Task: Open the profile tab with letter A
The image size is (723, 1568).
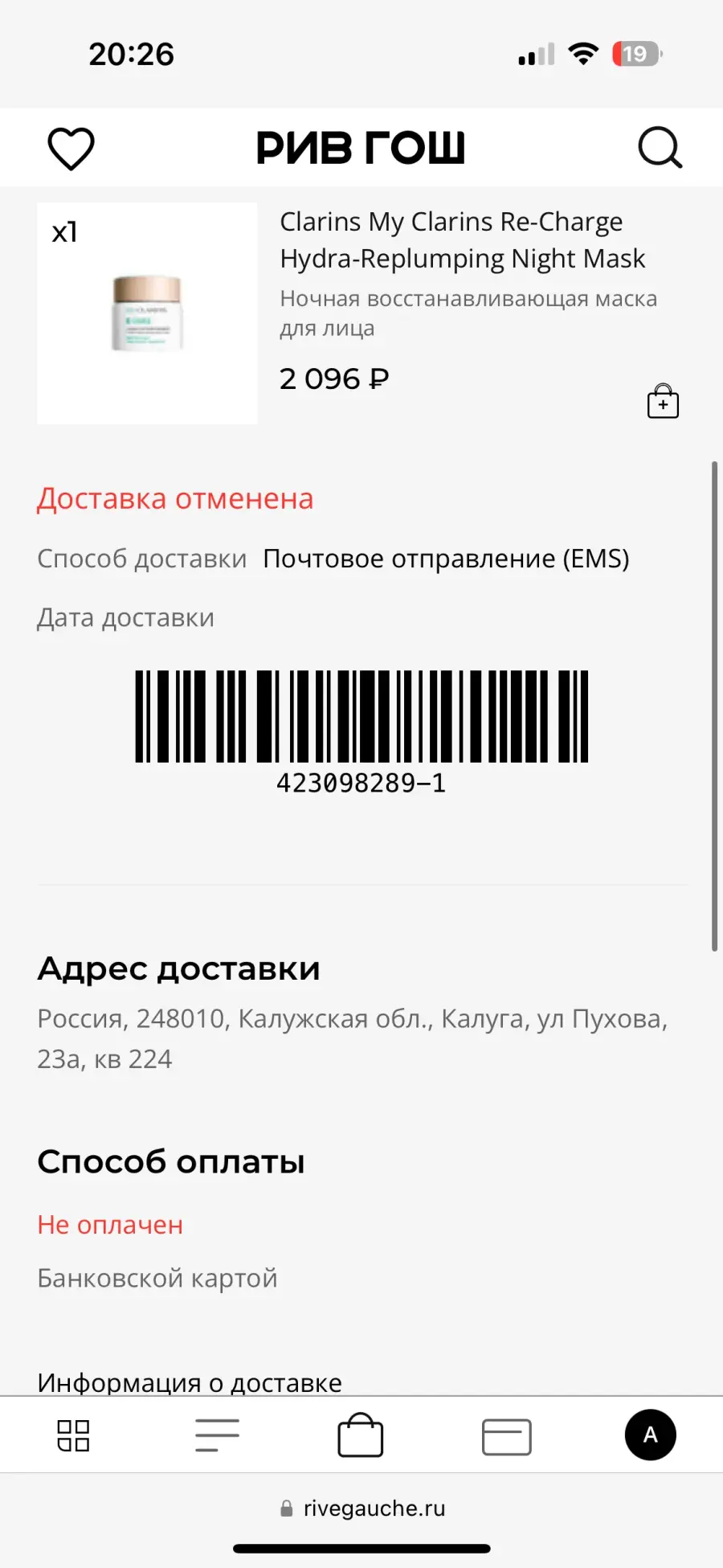Action: pos(651,1435)
